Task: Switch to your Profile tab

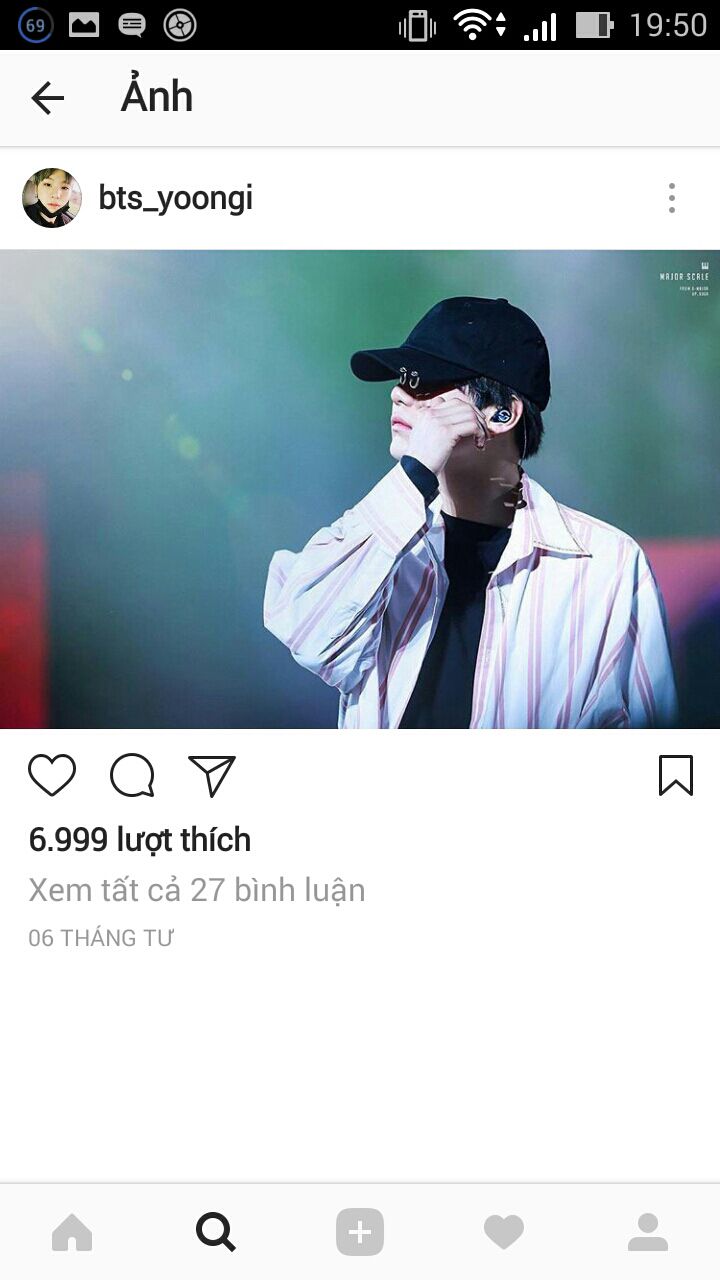Action: 648,1232
